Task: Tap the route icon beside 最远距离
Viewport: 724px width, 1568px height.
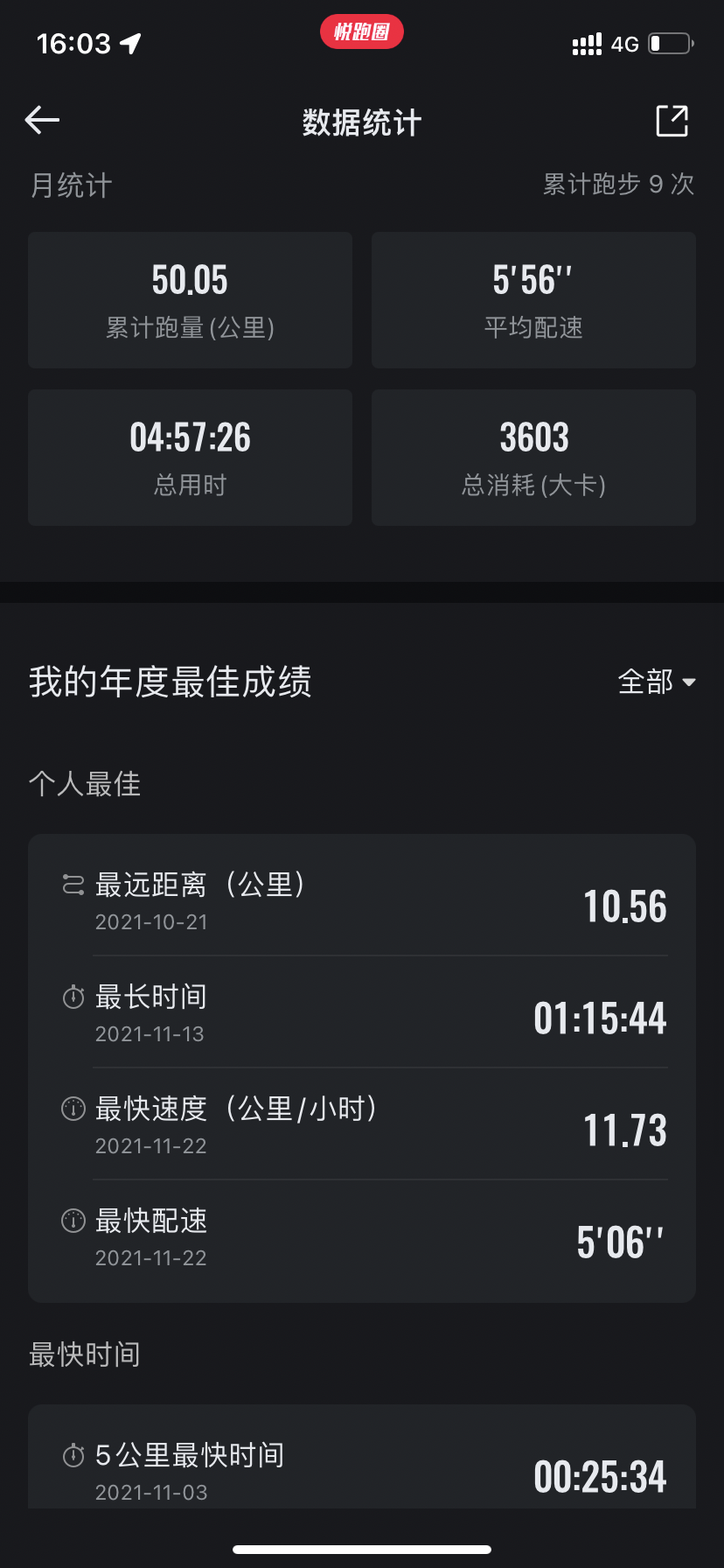Action: click(73, 885)
